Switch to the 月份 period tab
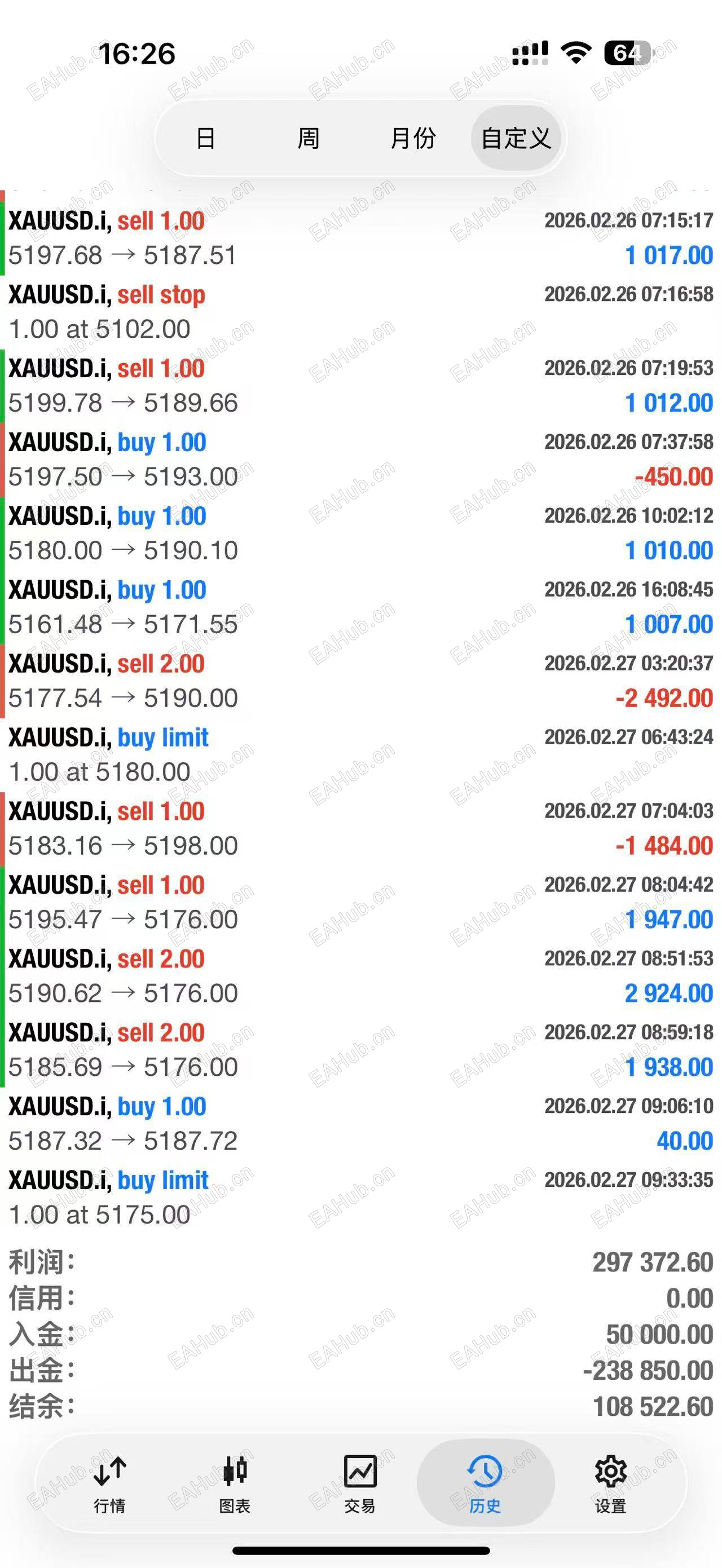722x1568 pixels. coord(413,138)
